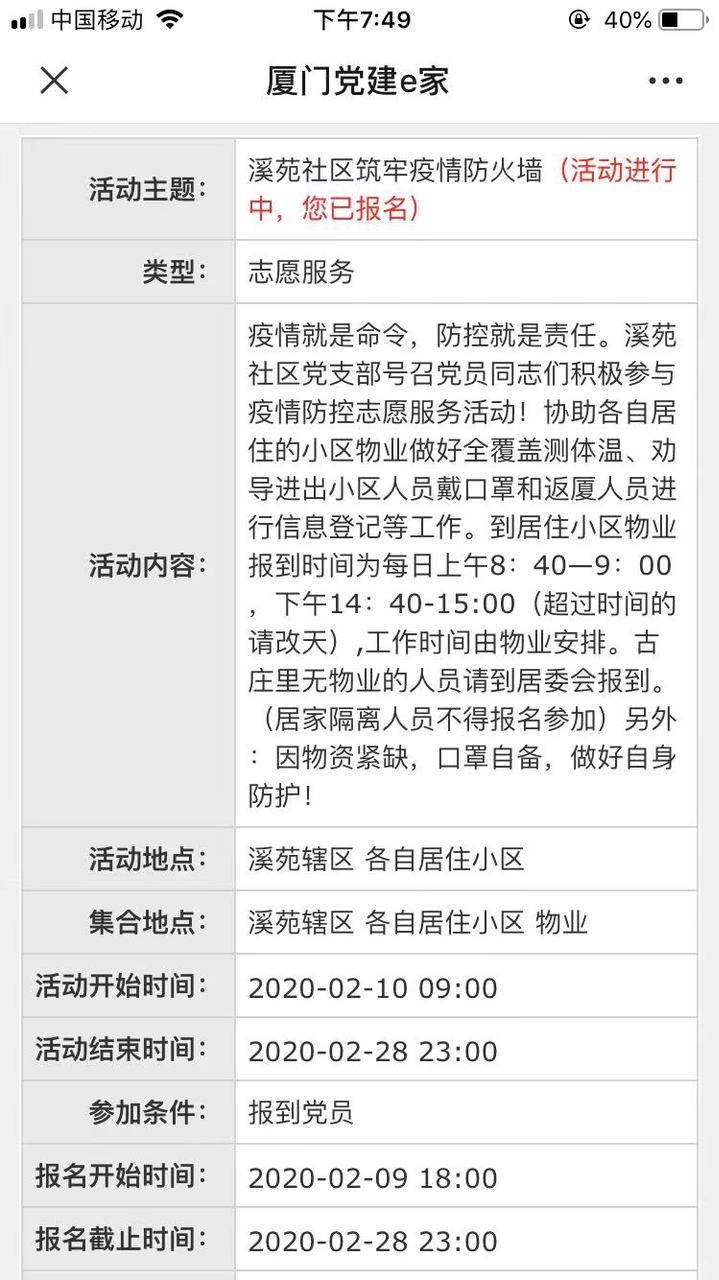Screen dimensions: 719x1280
Task: Open the three-dot more options menu
Action: point(665,81)
